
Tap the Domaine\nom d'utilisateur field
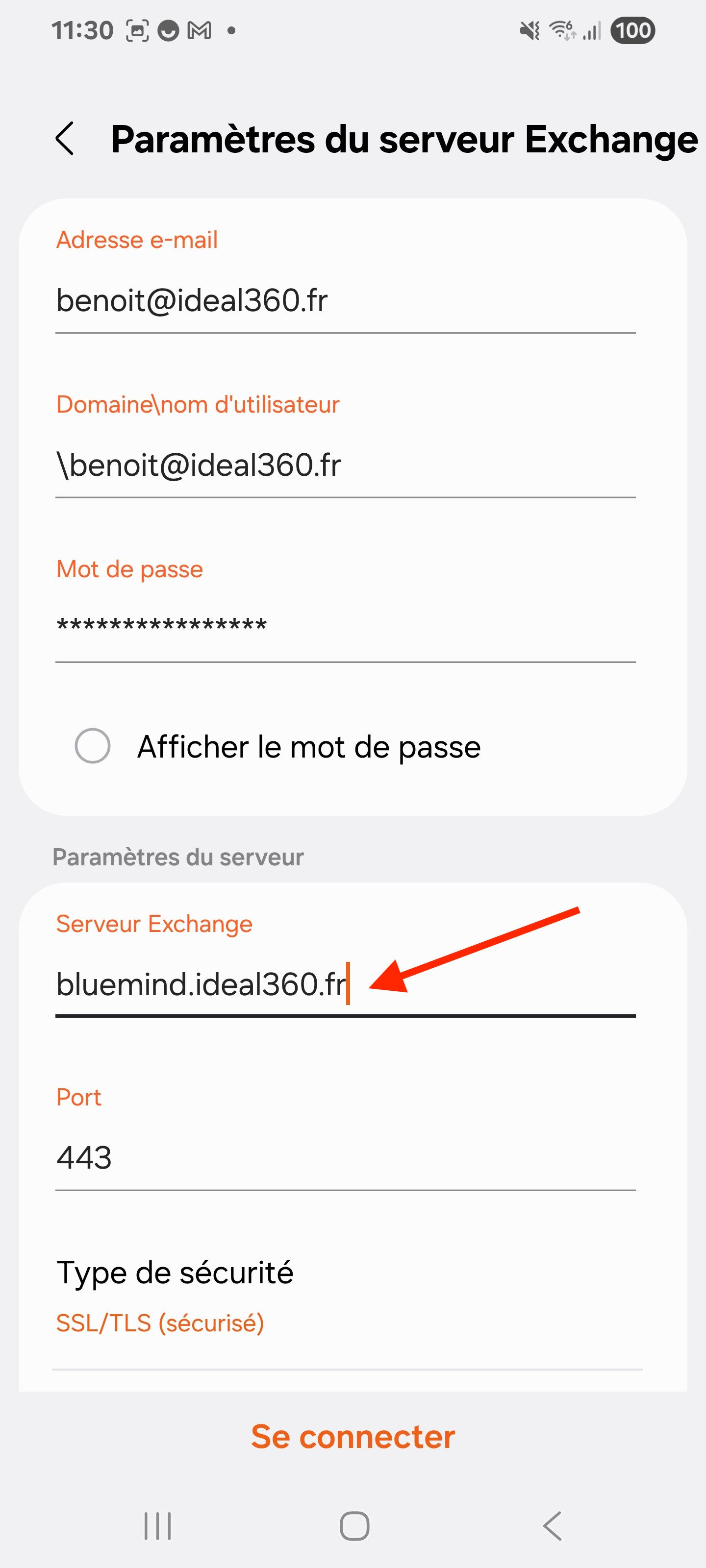click(345, 465)
